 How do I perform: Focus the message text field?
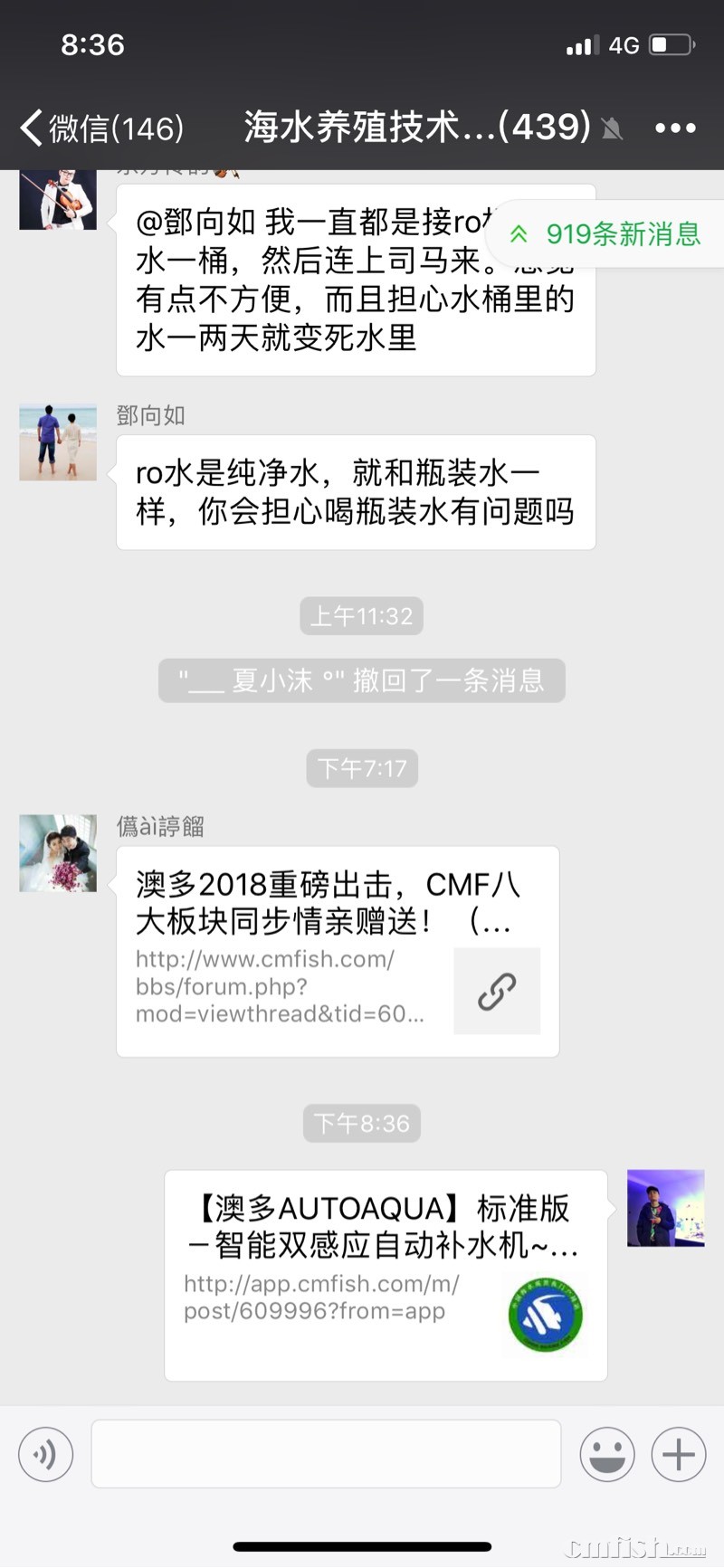point(326,1454)
